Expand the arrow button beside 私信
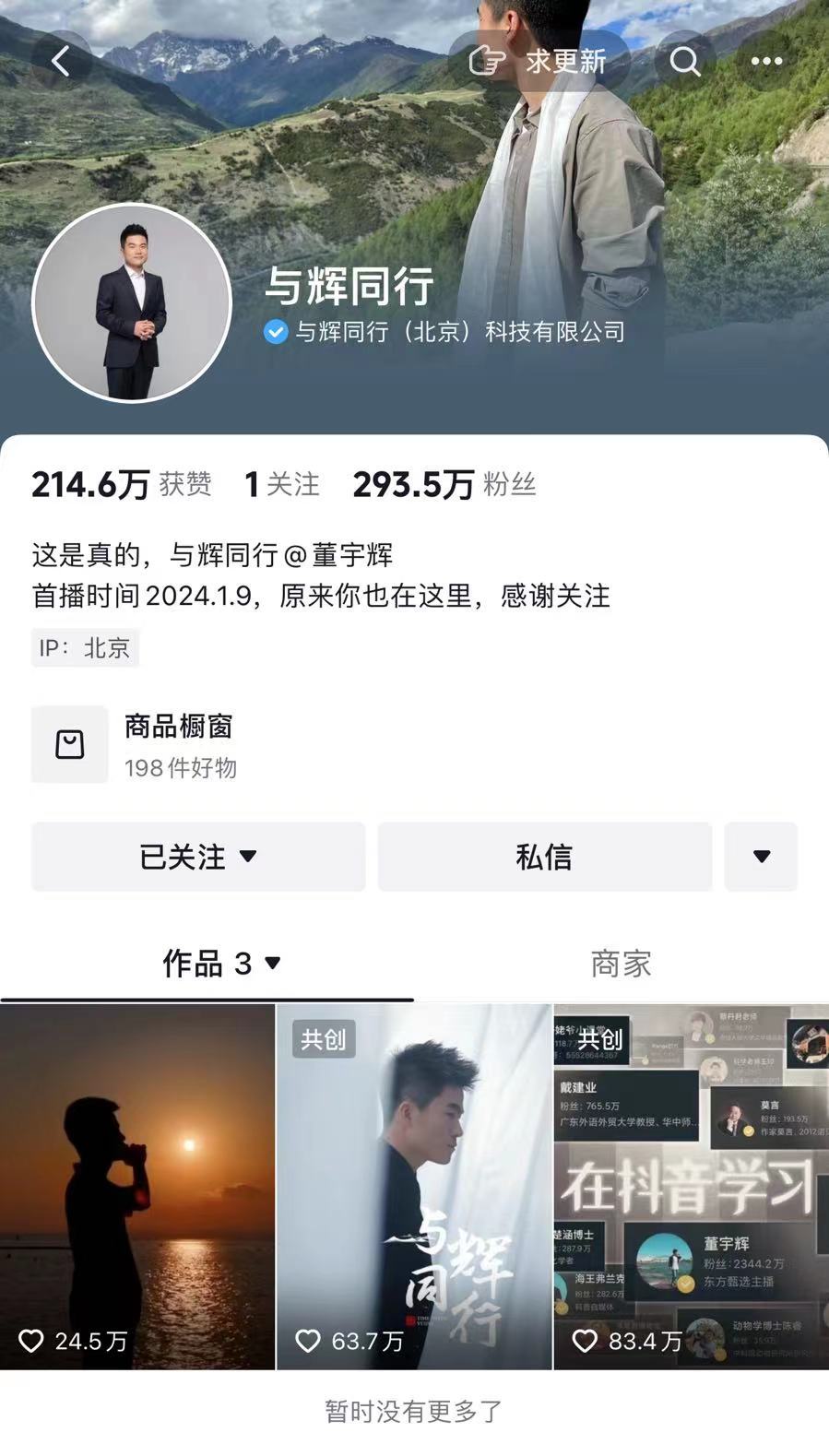 761,857
